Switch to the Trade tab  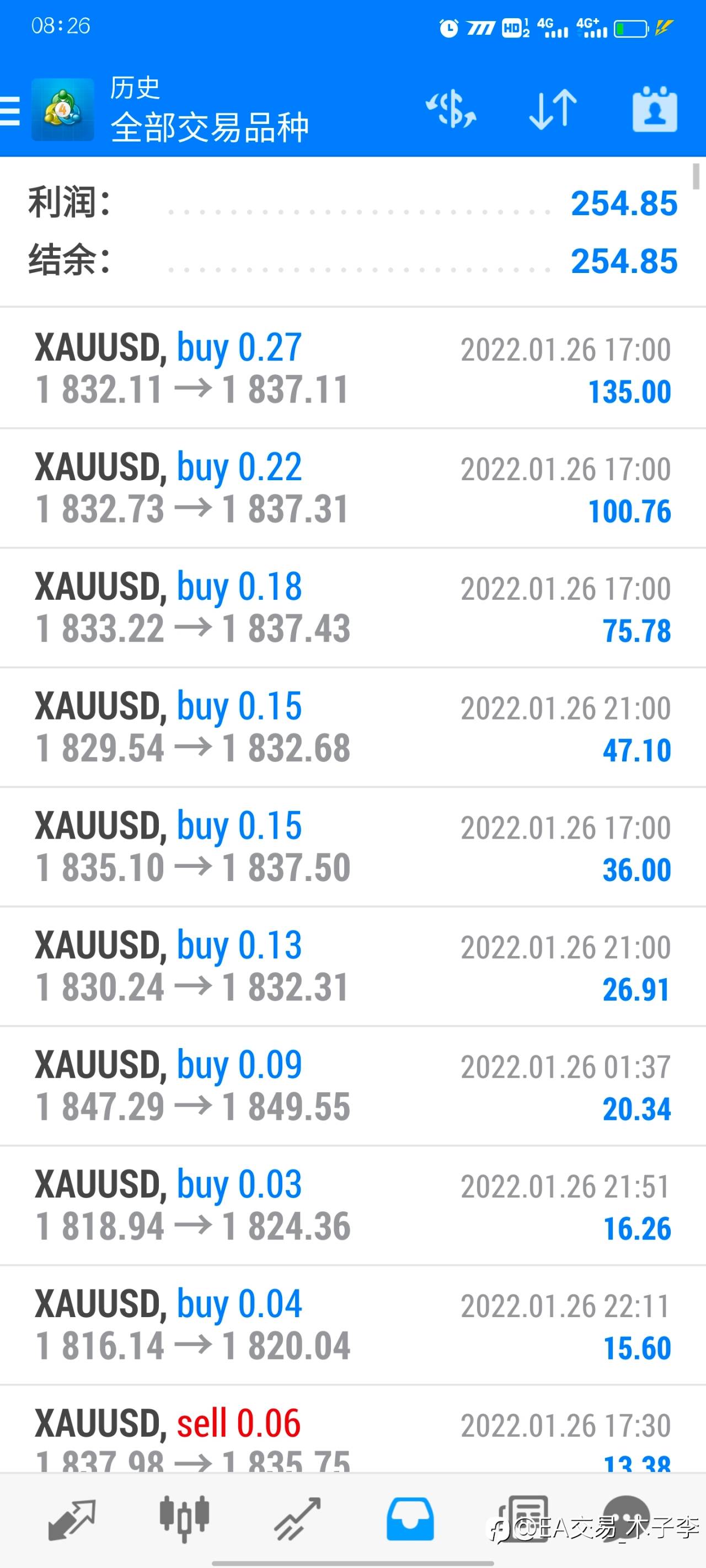[297, 1519]
